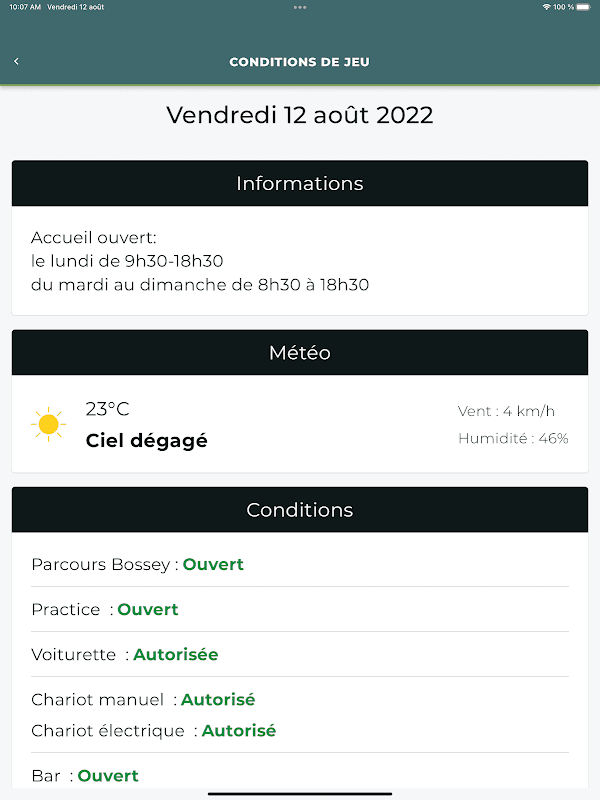Go back from Conditions de jeu
This screenshot has height=800, width=600.
point(16,62)
